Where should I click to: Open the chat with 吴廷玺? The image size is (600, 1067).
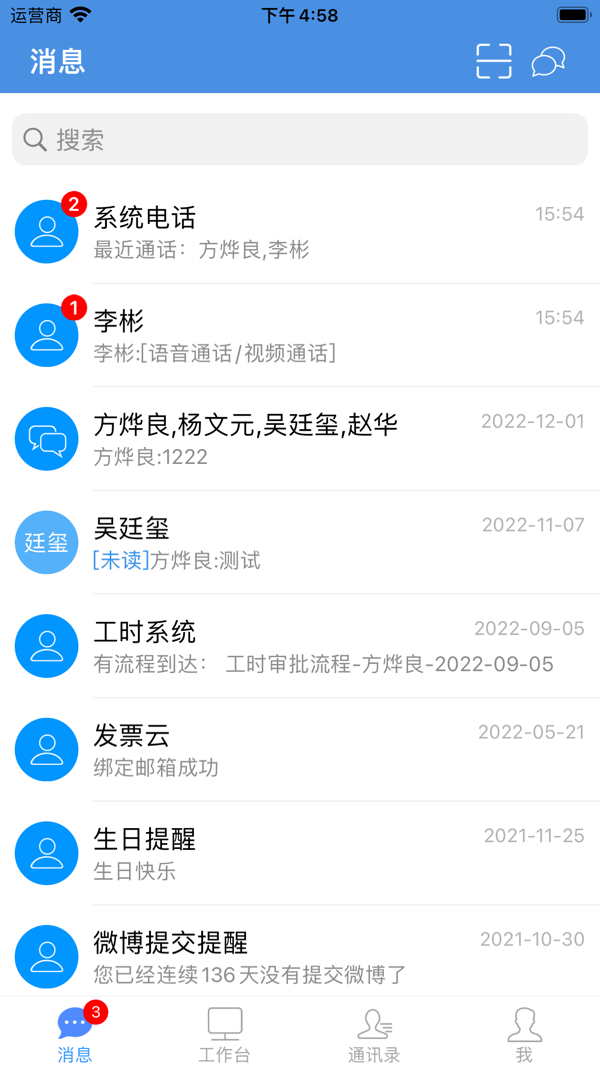point(300,543)
